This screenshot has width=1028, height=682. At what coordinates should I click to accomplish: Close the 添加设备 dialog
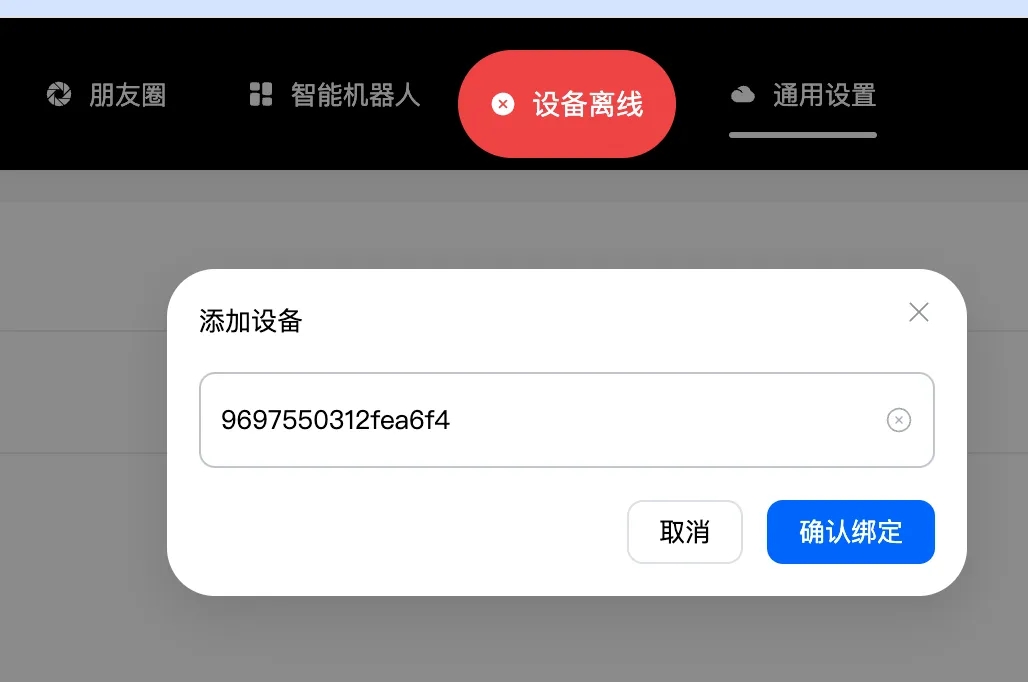(x=918, y=312)
